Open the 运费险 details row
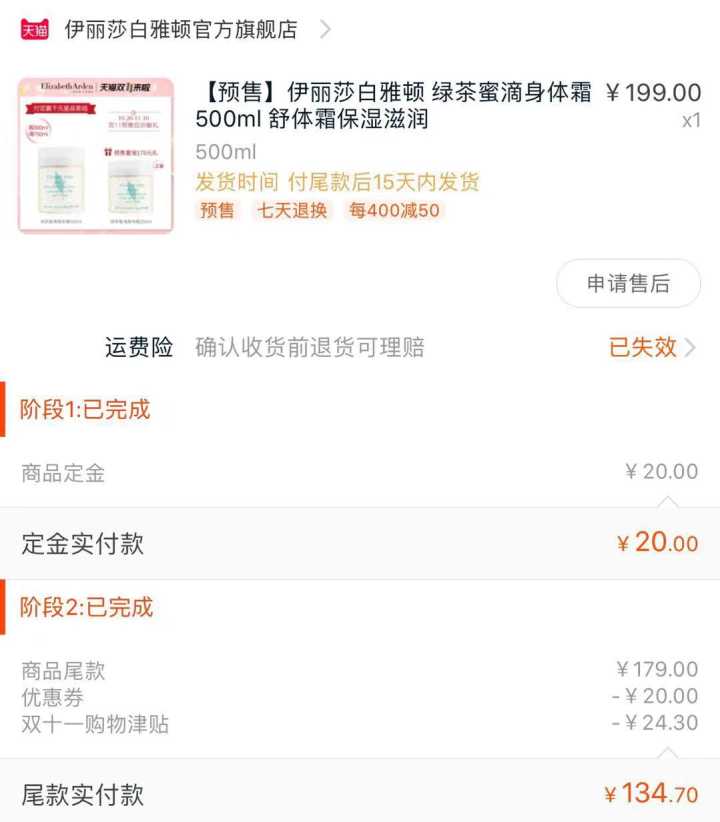The width and height of the screenshot is (720, 822). pos(400,347)
